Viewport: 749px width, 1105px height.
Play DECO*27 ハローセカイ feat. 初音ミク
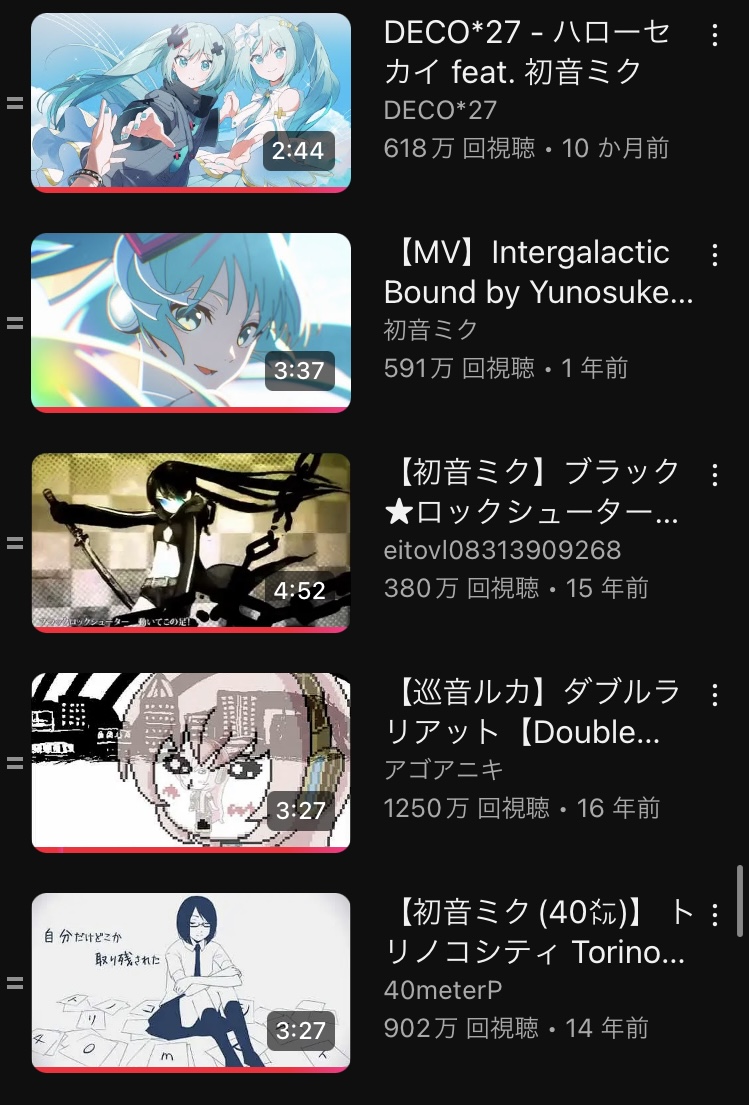tap(191, 102)
